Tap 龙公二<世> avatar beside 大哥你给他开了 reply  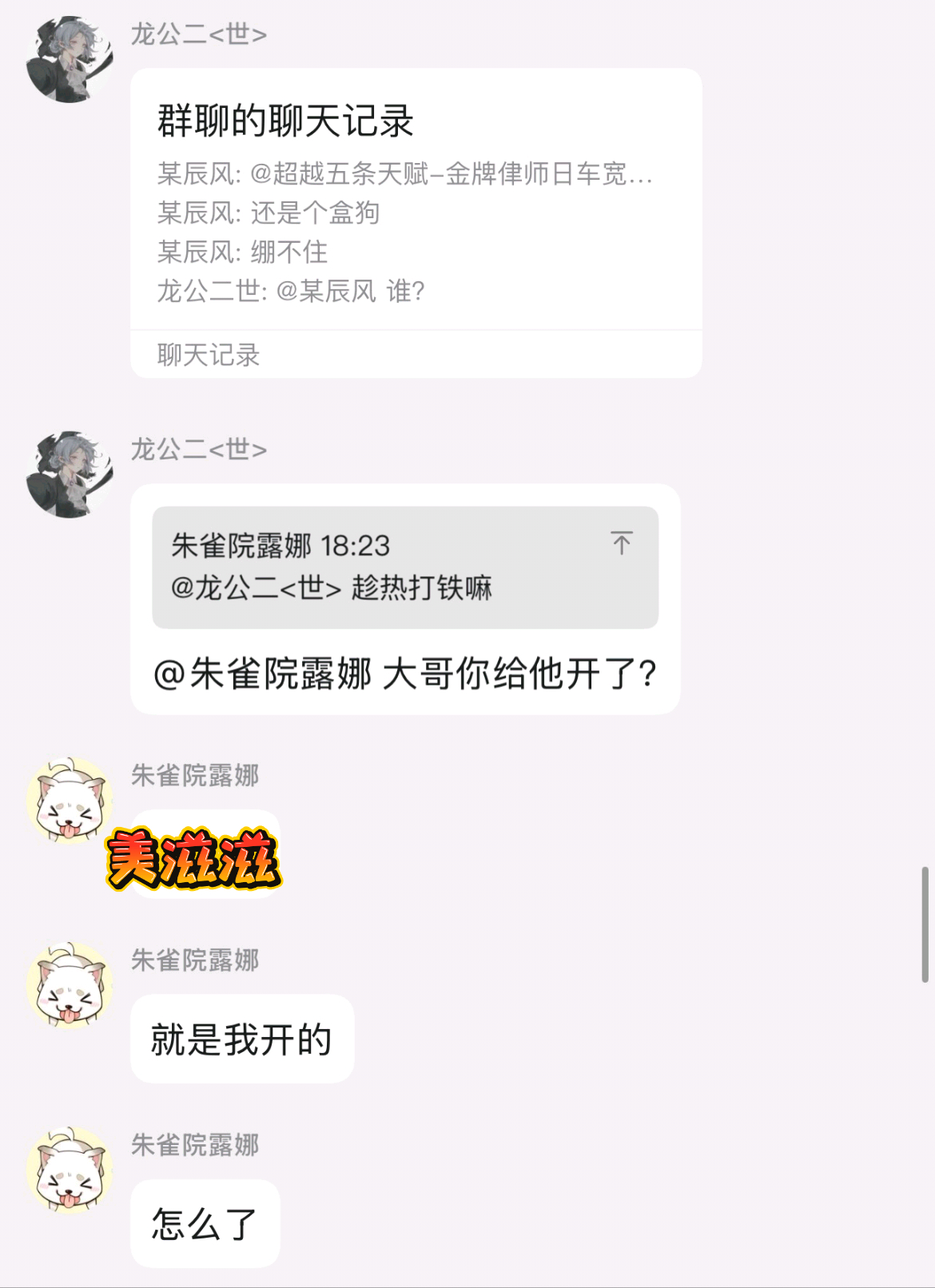70,475
